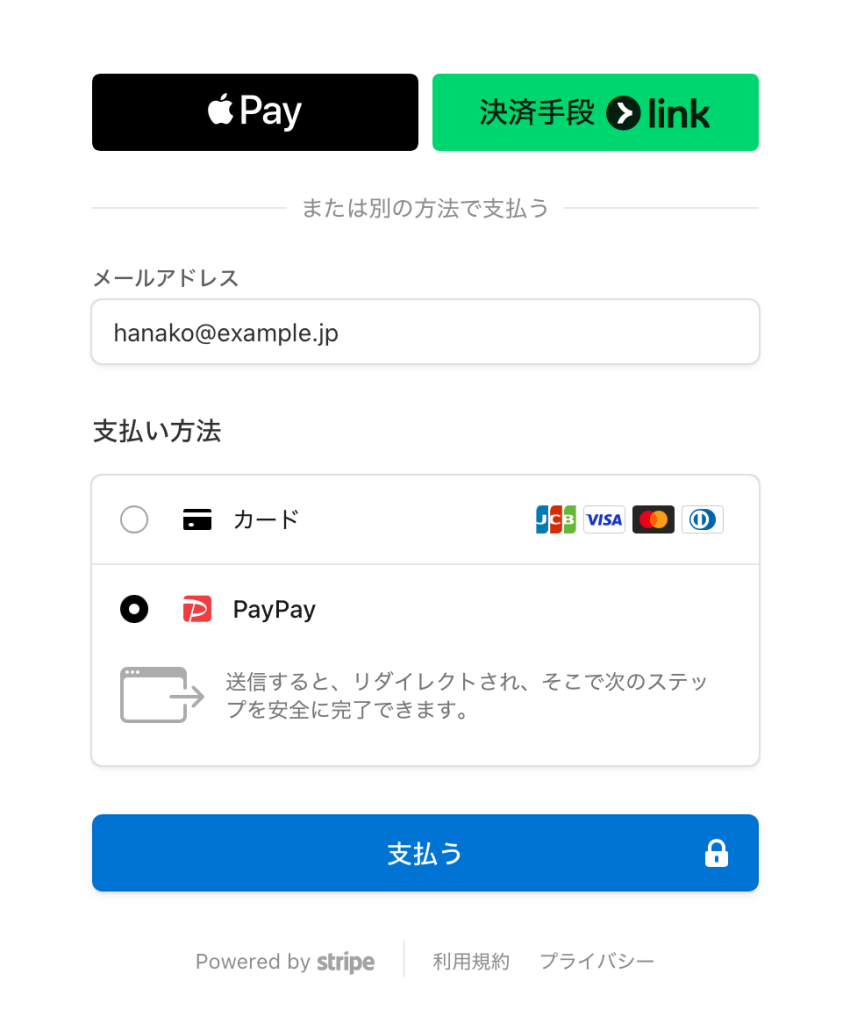850x1024 pixels.
Task: Click the PayPay logo icon
Action: pos(197,609)
